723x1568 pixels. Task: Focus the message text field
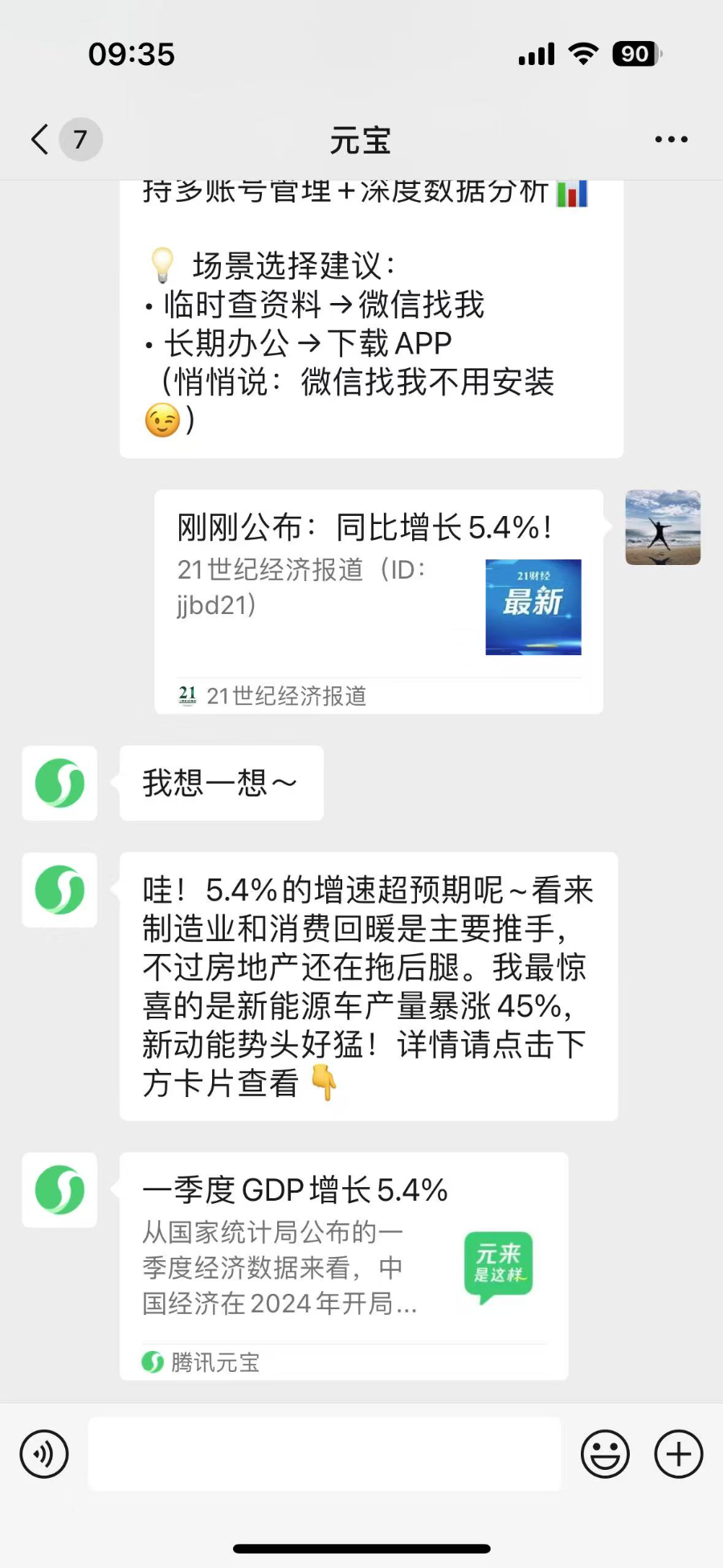[324, 1454]
